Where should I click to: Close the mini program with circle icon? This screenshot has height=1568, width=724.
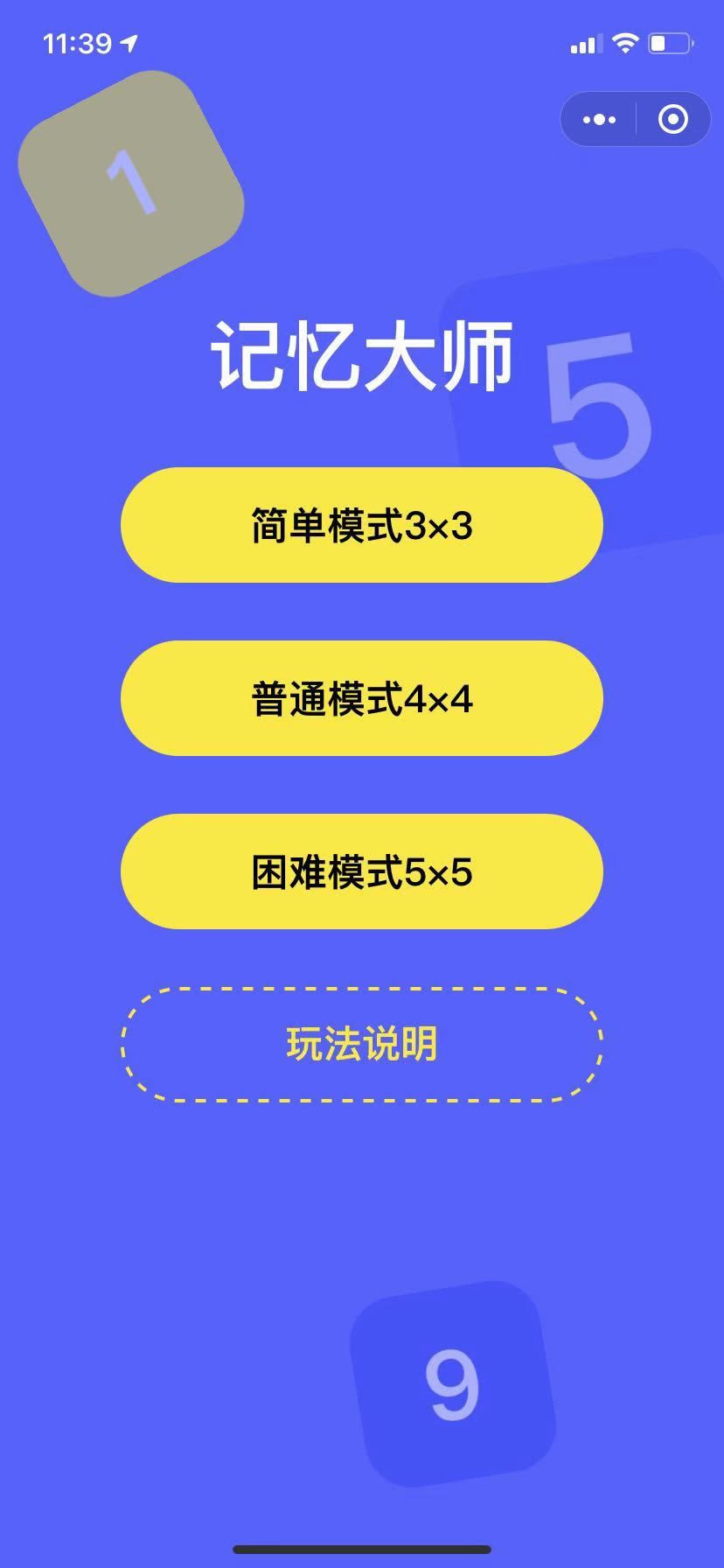click(672, 119)
